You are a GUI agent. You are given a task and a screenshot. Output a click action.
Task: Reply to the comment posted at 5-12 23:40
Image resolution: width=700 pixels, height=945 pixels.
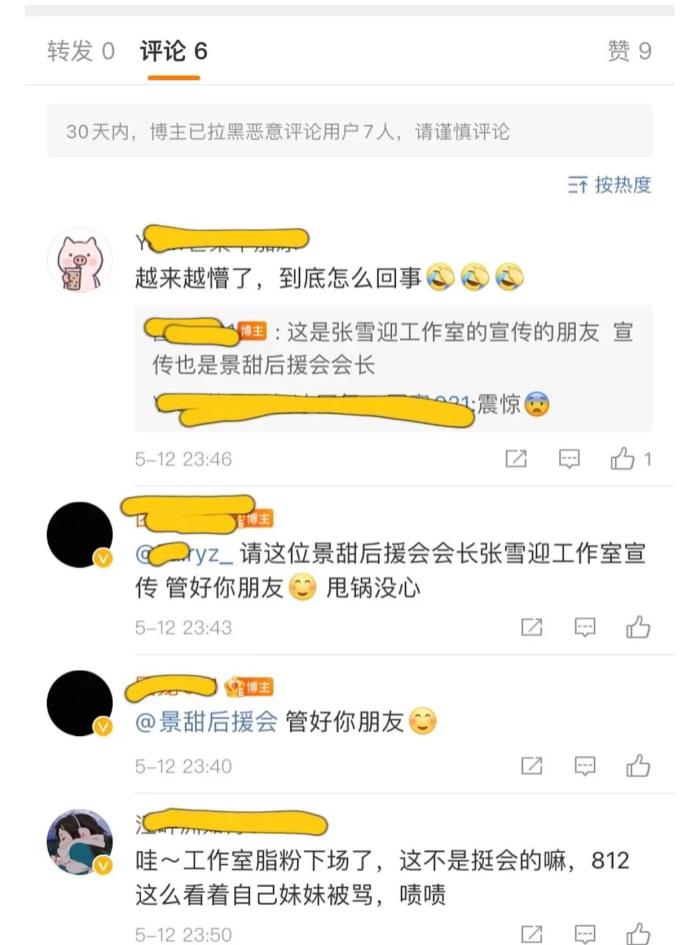[x=585, y=766]
